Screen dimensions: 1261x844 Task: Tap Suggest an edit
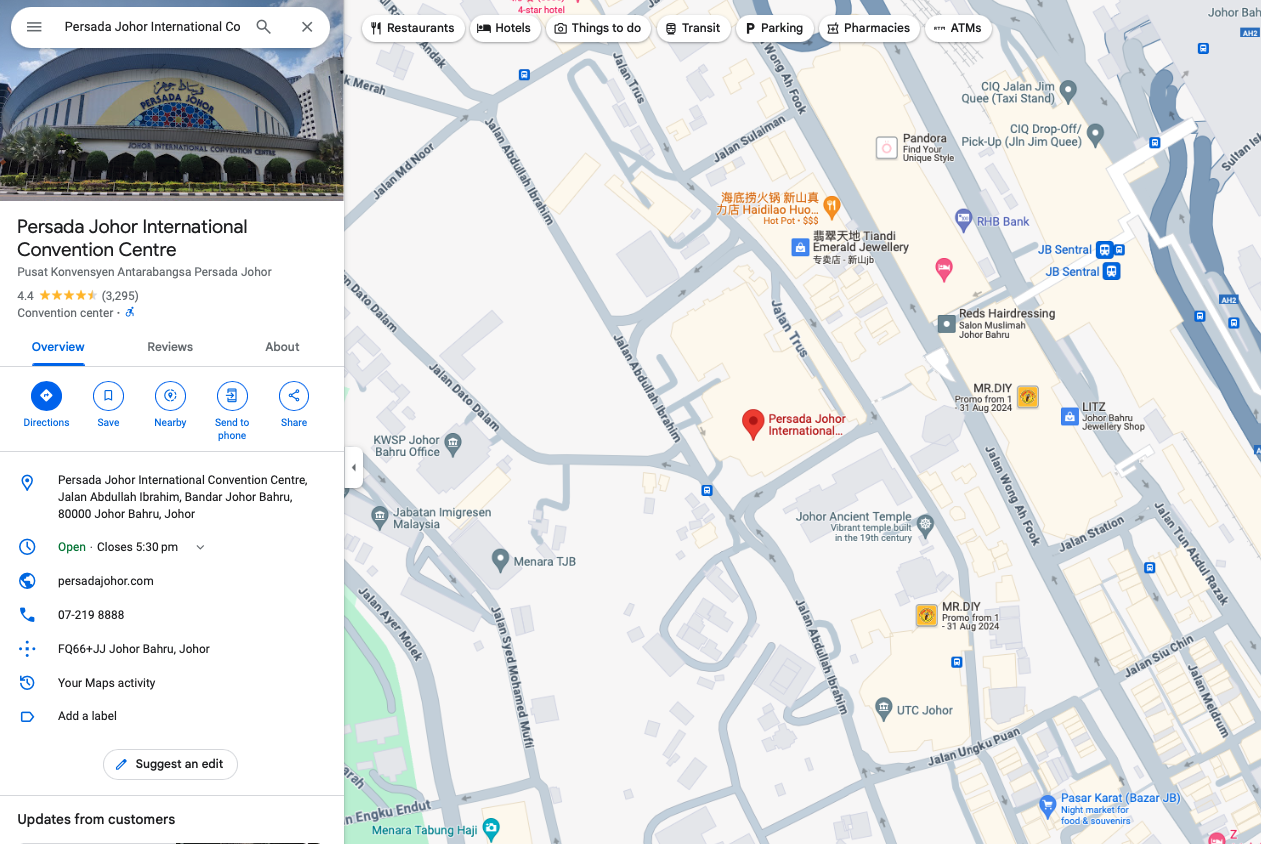coord(170,764)
